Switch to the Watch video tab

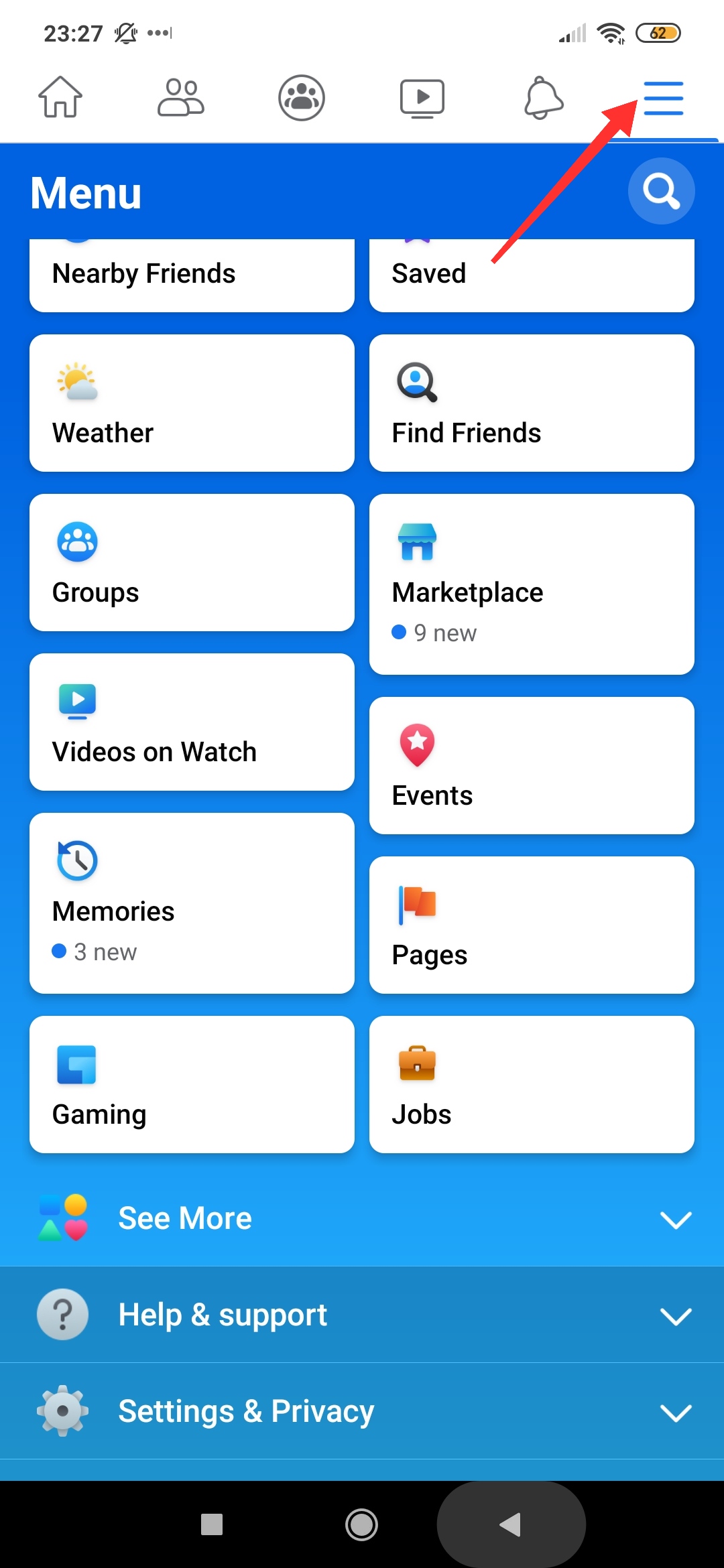(x=422, y=98)
